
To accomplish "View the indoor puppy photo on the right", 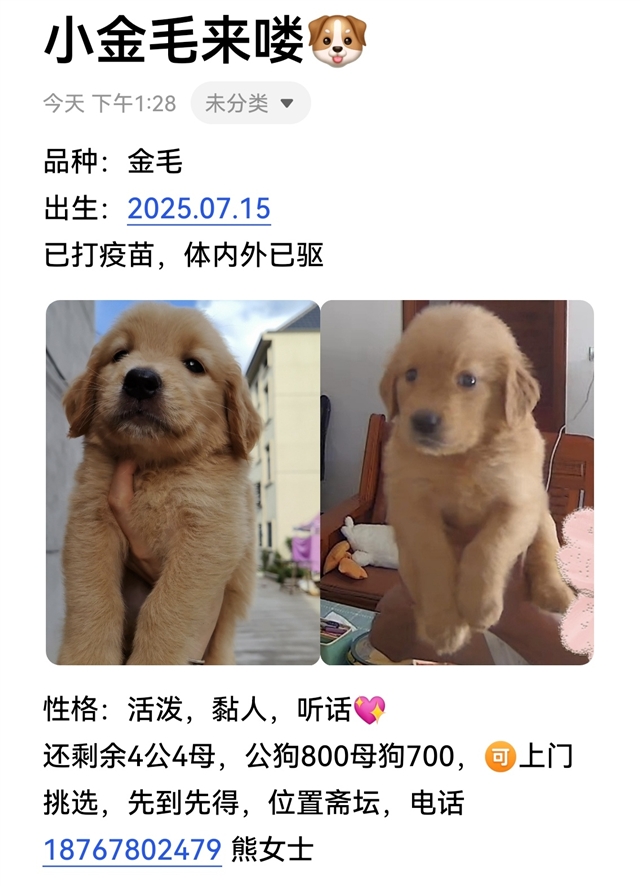I will point(457,482).
